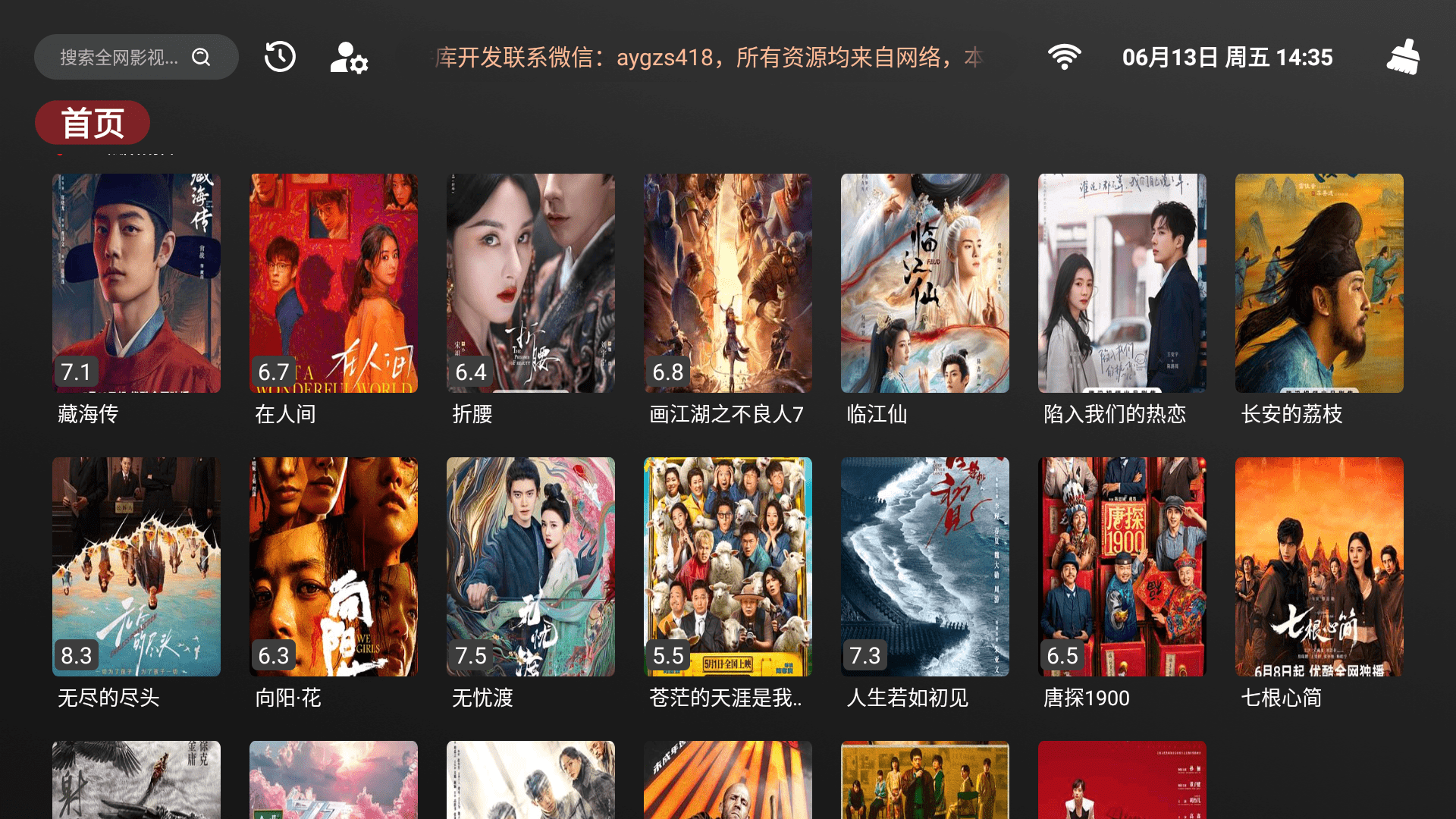Open 无尽的尽头 card
Viewport: 1456px width, 819px height.
136,566
